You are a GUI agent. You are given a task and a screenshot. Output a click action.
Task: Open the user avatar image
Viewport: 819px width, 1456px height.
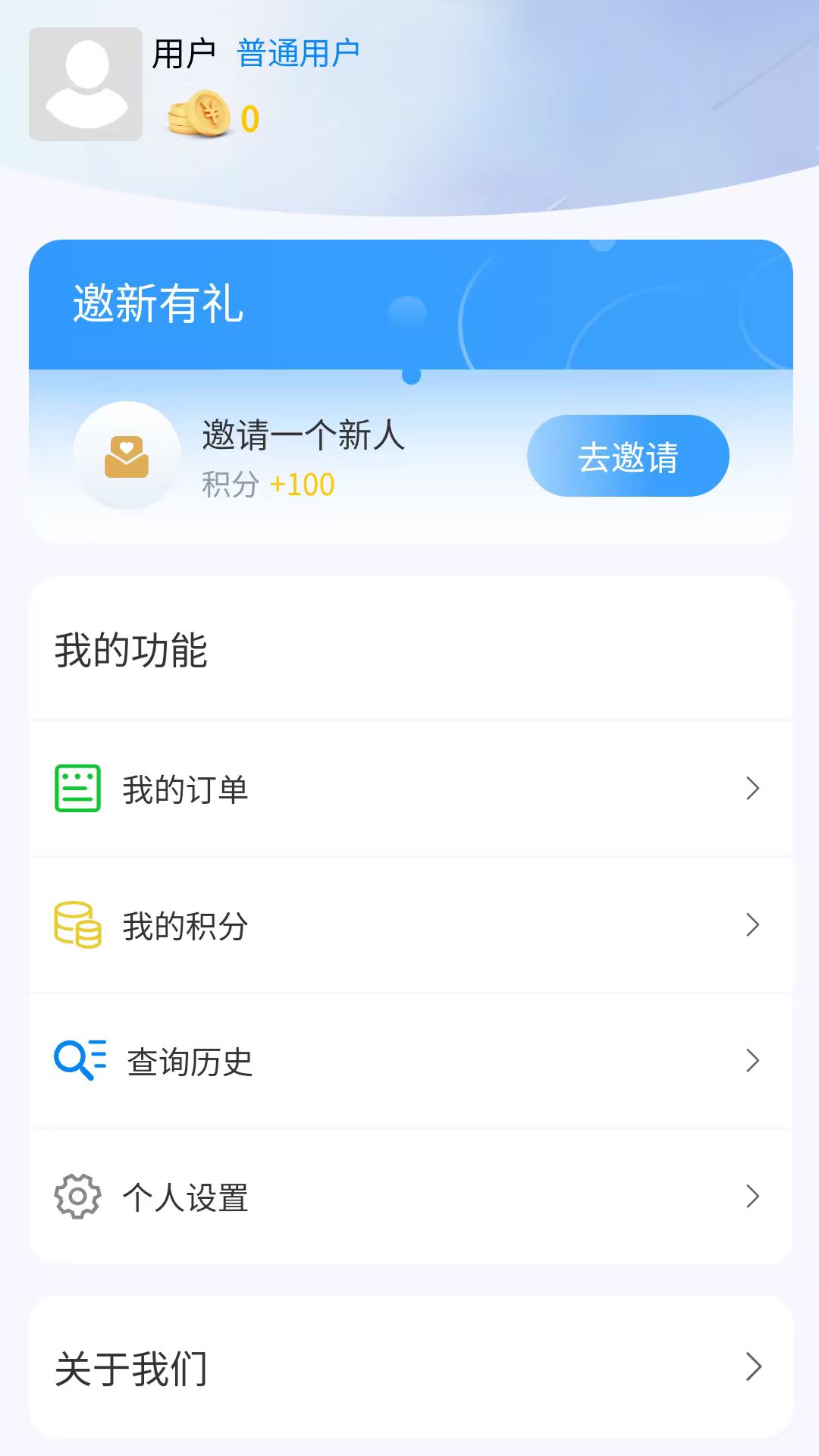click(85, 85)
